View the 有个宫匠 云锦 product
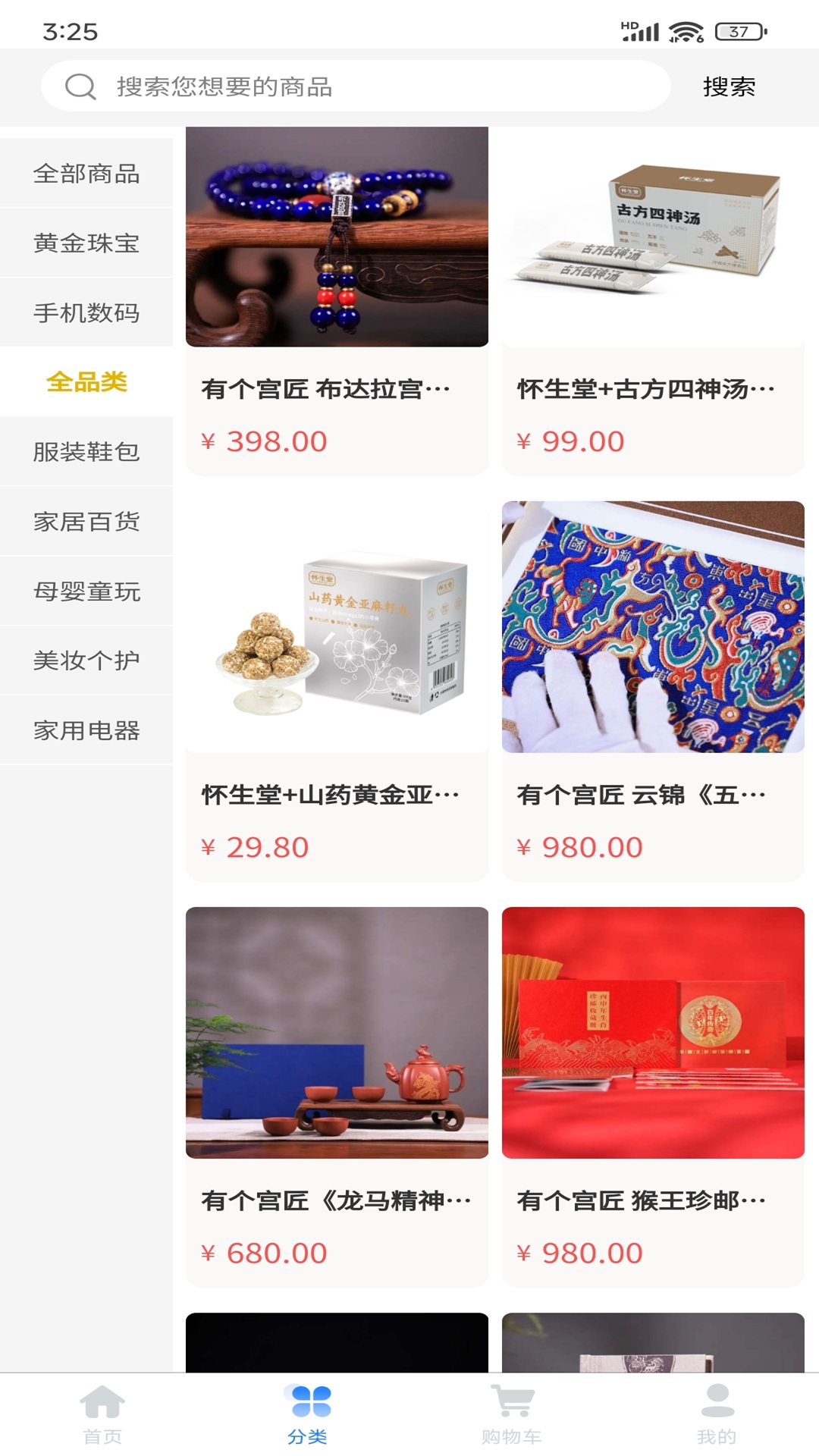The image size is (819, 1456). [x=652, y=690]
